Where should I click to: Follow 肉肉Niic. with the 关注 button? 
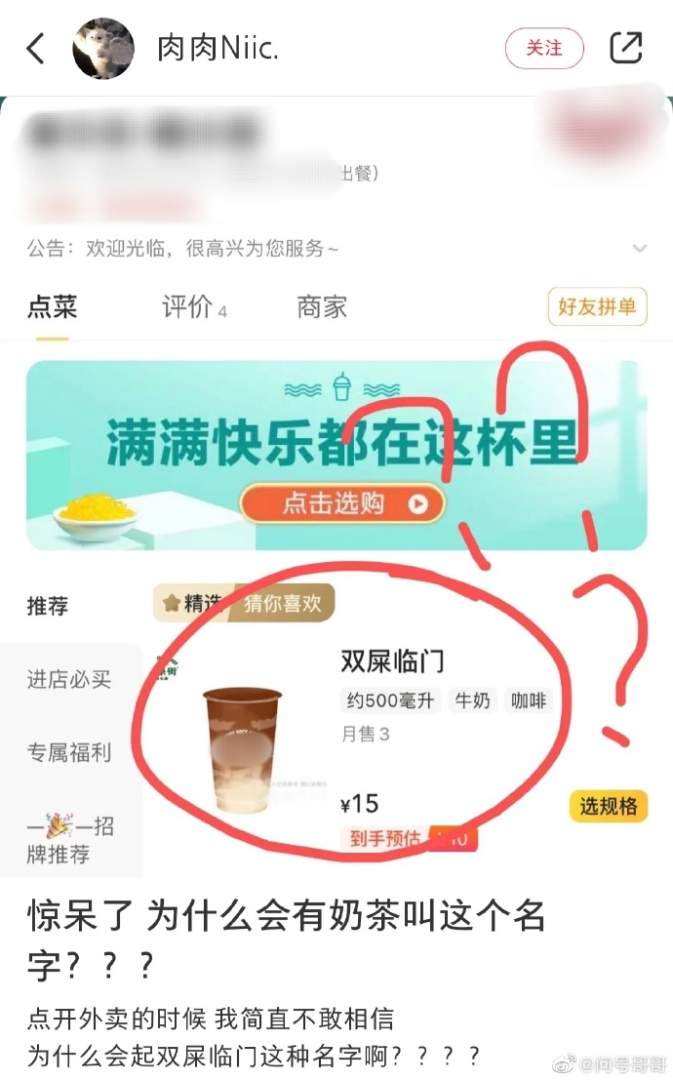click(543, 48)
